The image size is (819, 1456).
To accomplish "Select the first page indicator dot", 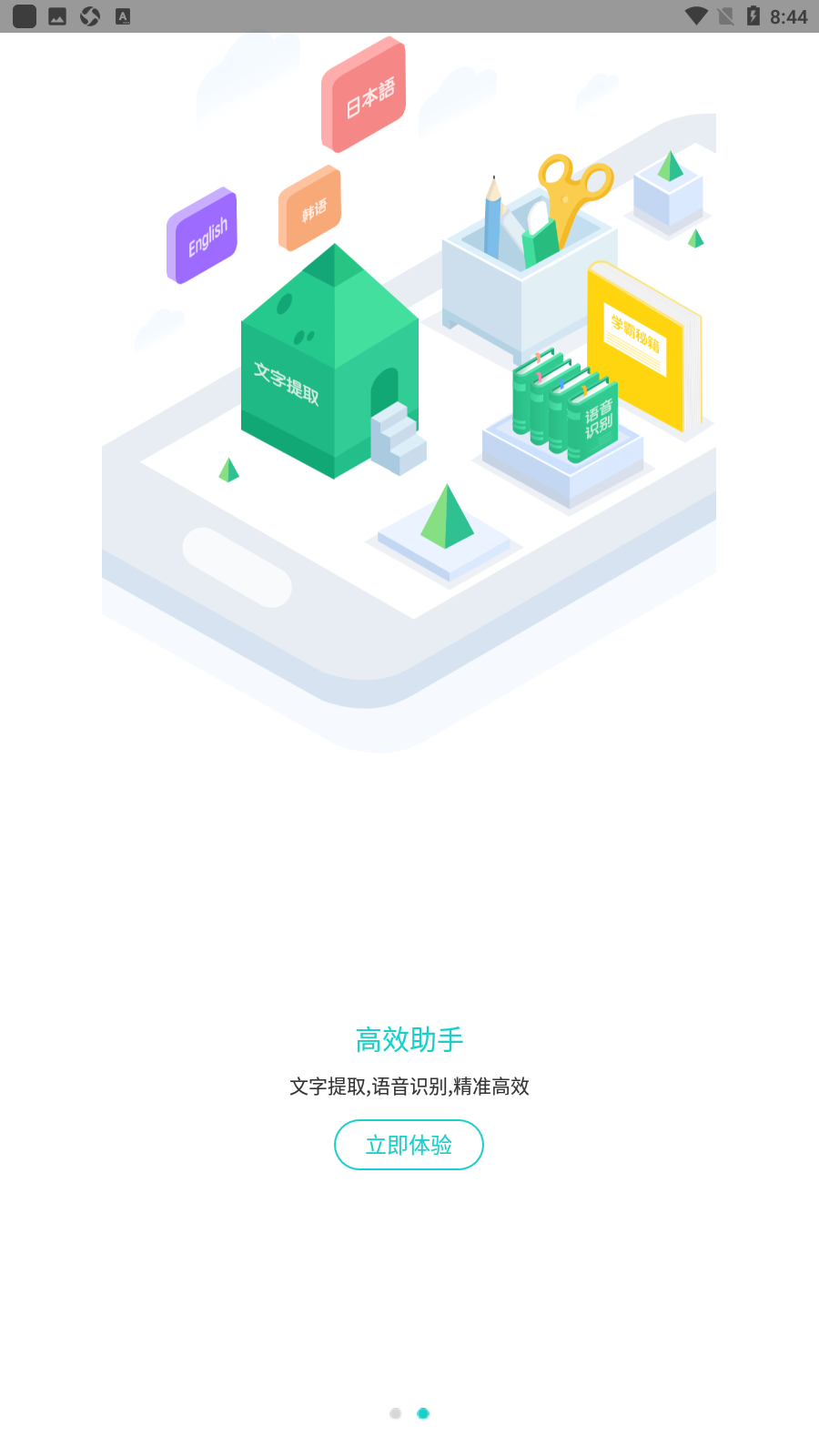I will pos(395,1413).
